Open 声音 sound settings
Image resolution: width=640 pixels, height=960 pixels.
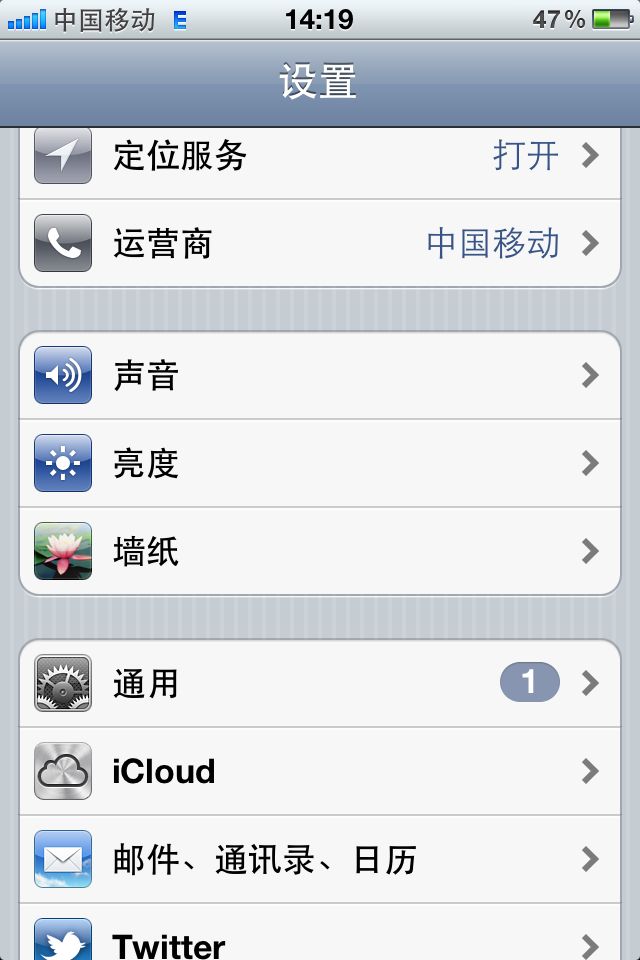(x=320, y=376)
